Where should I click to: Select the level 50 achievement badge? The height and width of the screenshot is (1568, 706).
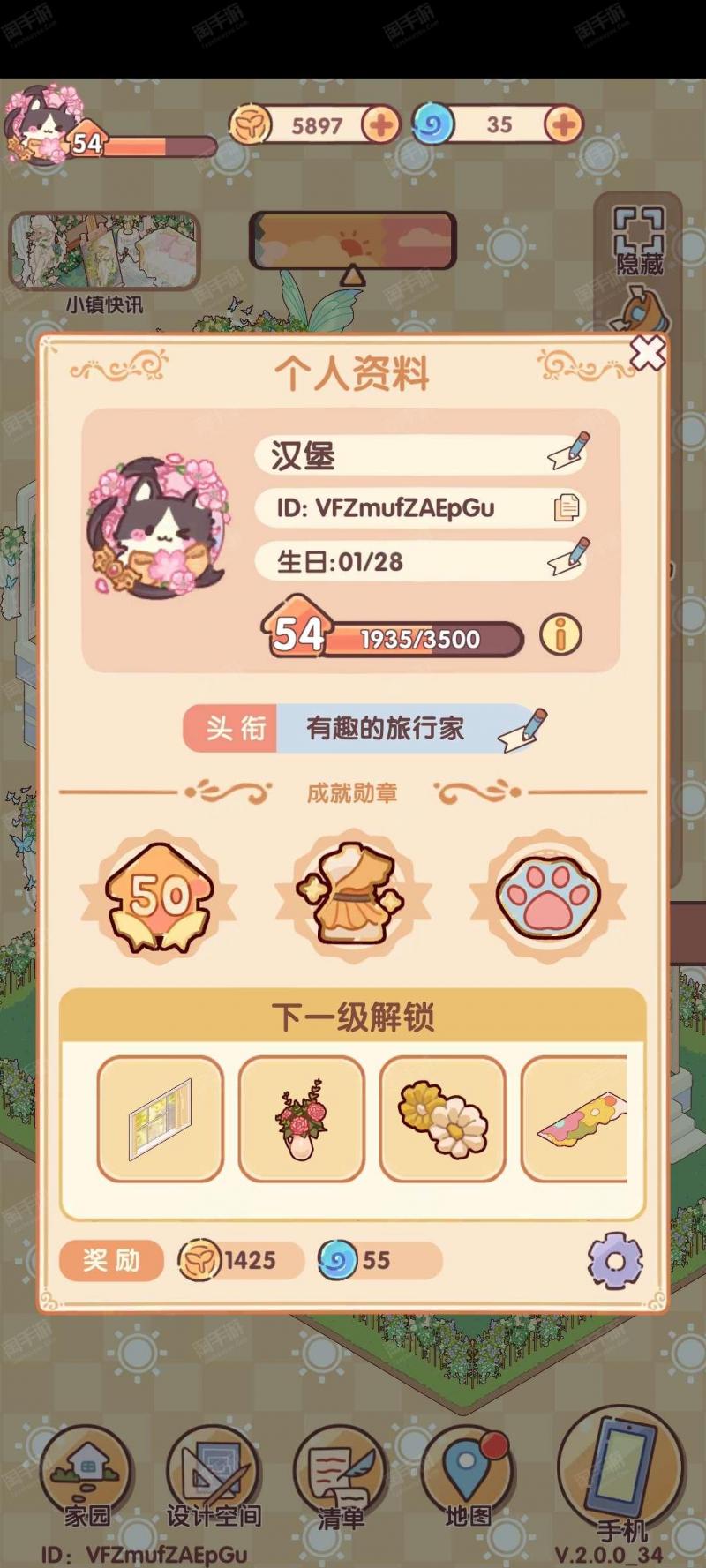159,897
